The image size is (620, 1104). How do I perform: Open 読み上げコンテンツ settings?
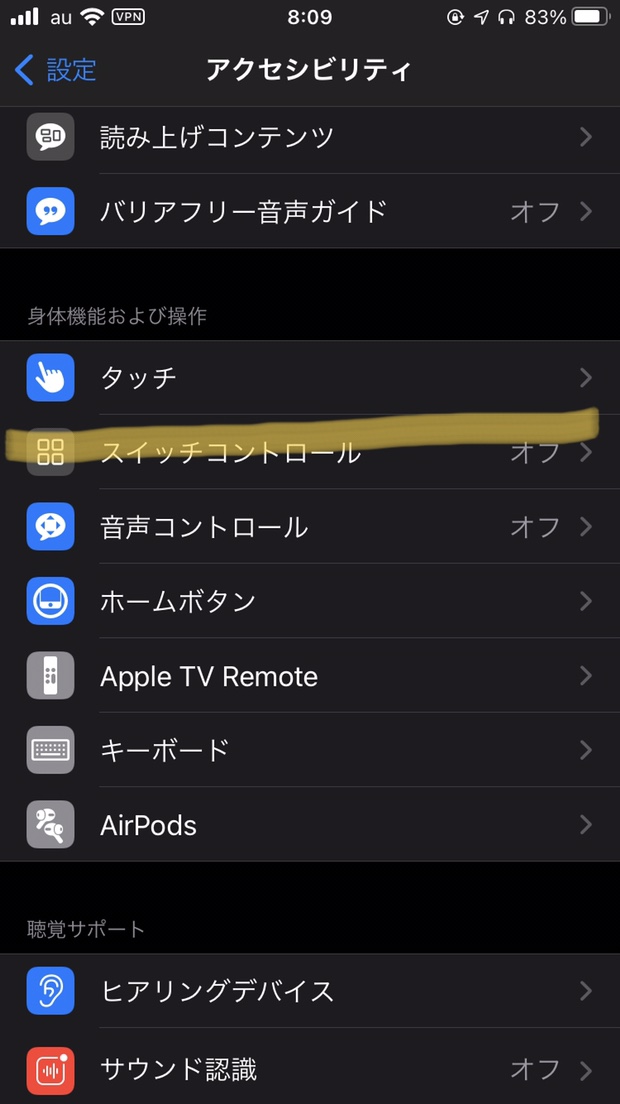point(310,137)
